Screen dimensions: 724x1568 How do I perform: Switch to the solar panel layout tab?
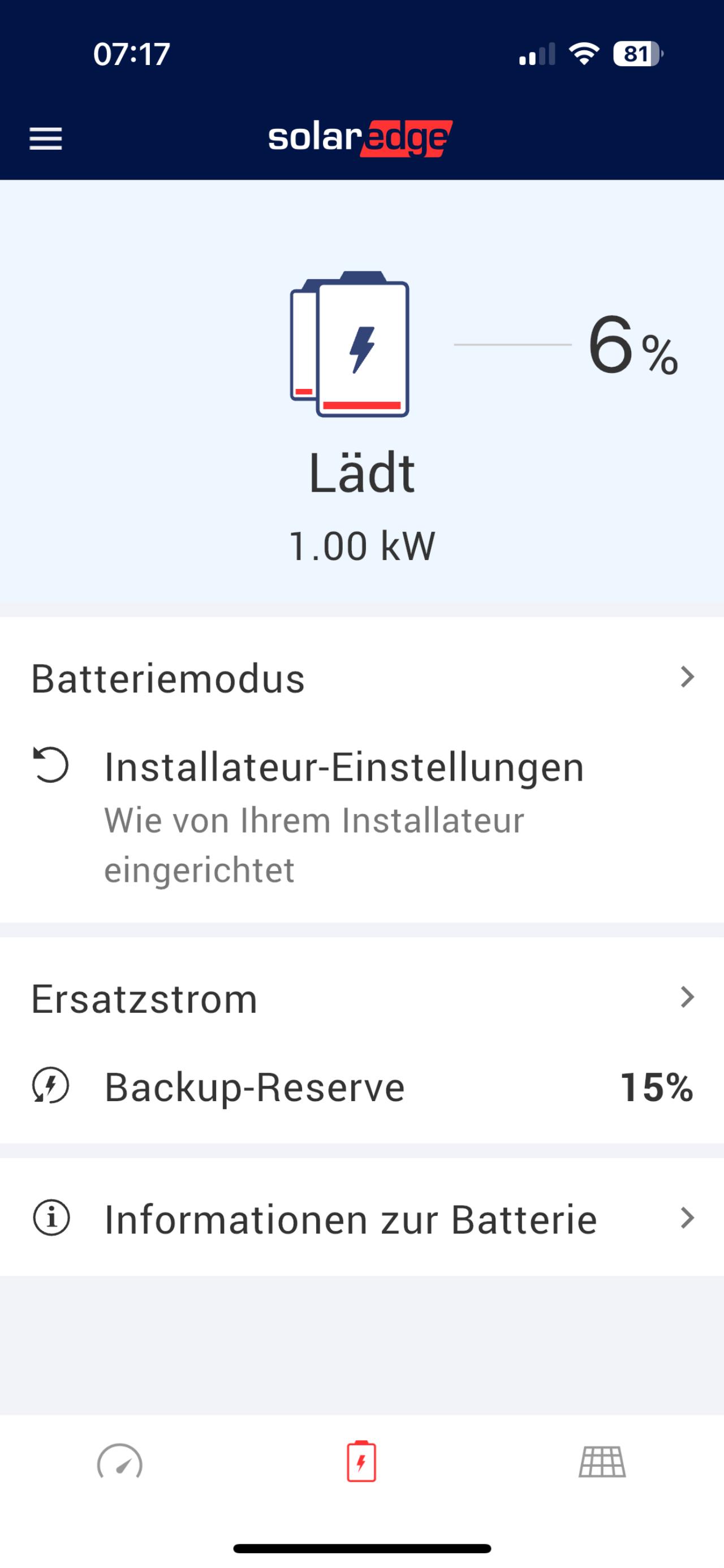pyautogui.click(x=602, y=1461)
